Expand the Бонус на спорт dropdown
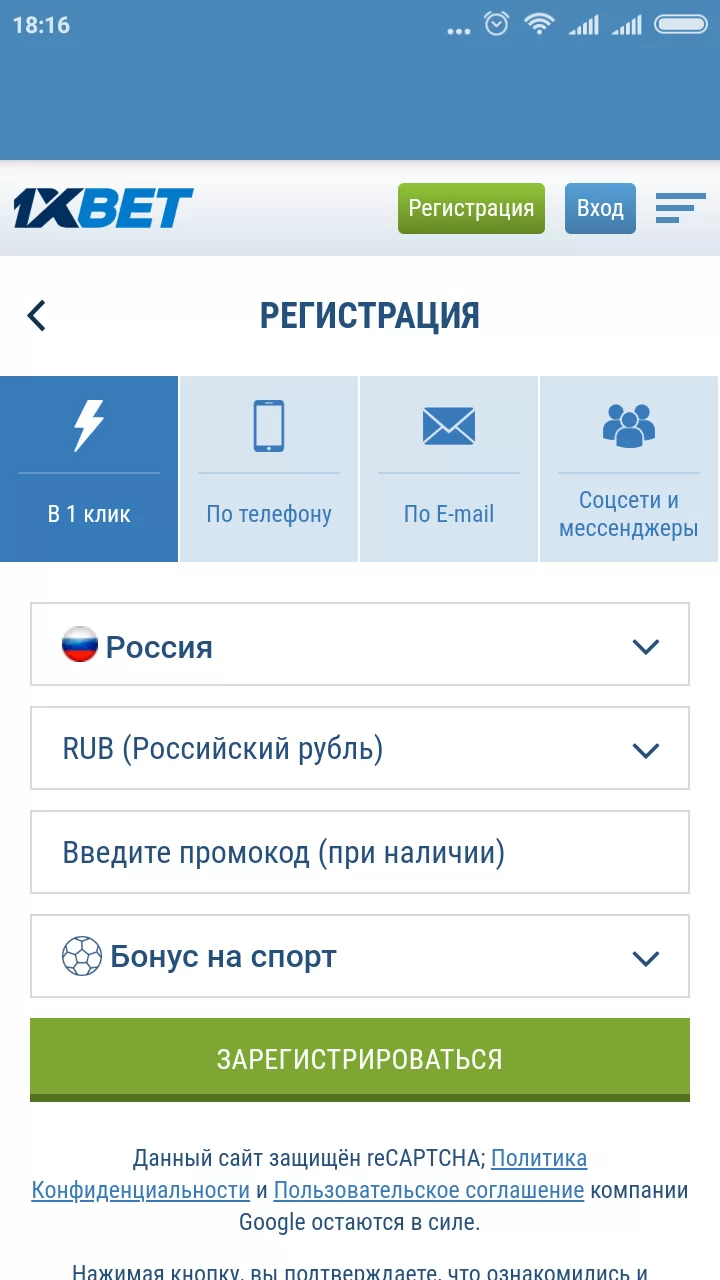The height and width of the screenshot is (1280, 720). (360, 956)
